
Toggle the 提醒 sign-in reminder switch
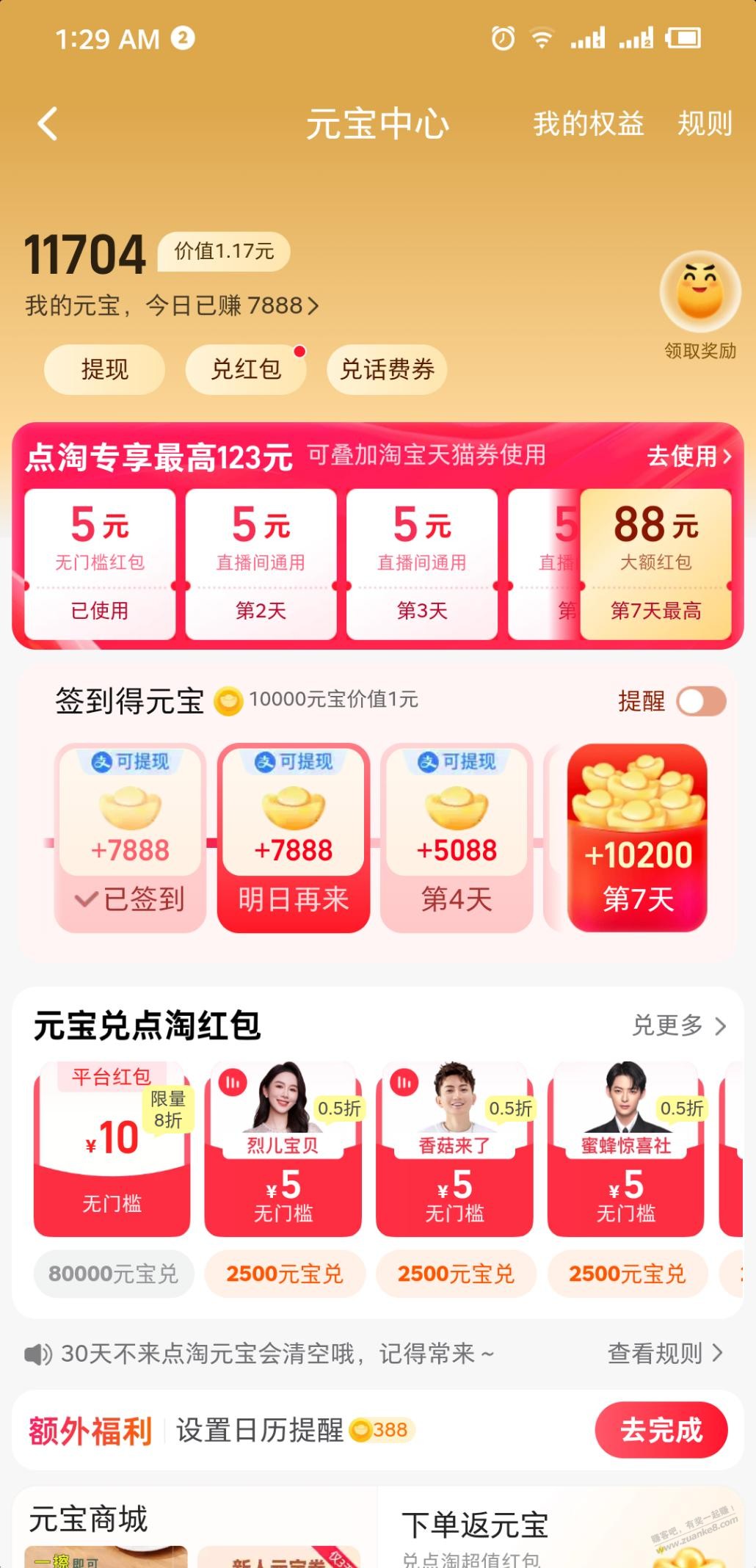coord(701,701)
